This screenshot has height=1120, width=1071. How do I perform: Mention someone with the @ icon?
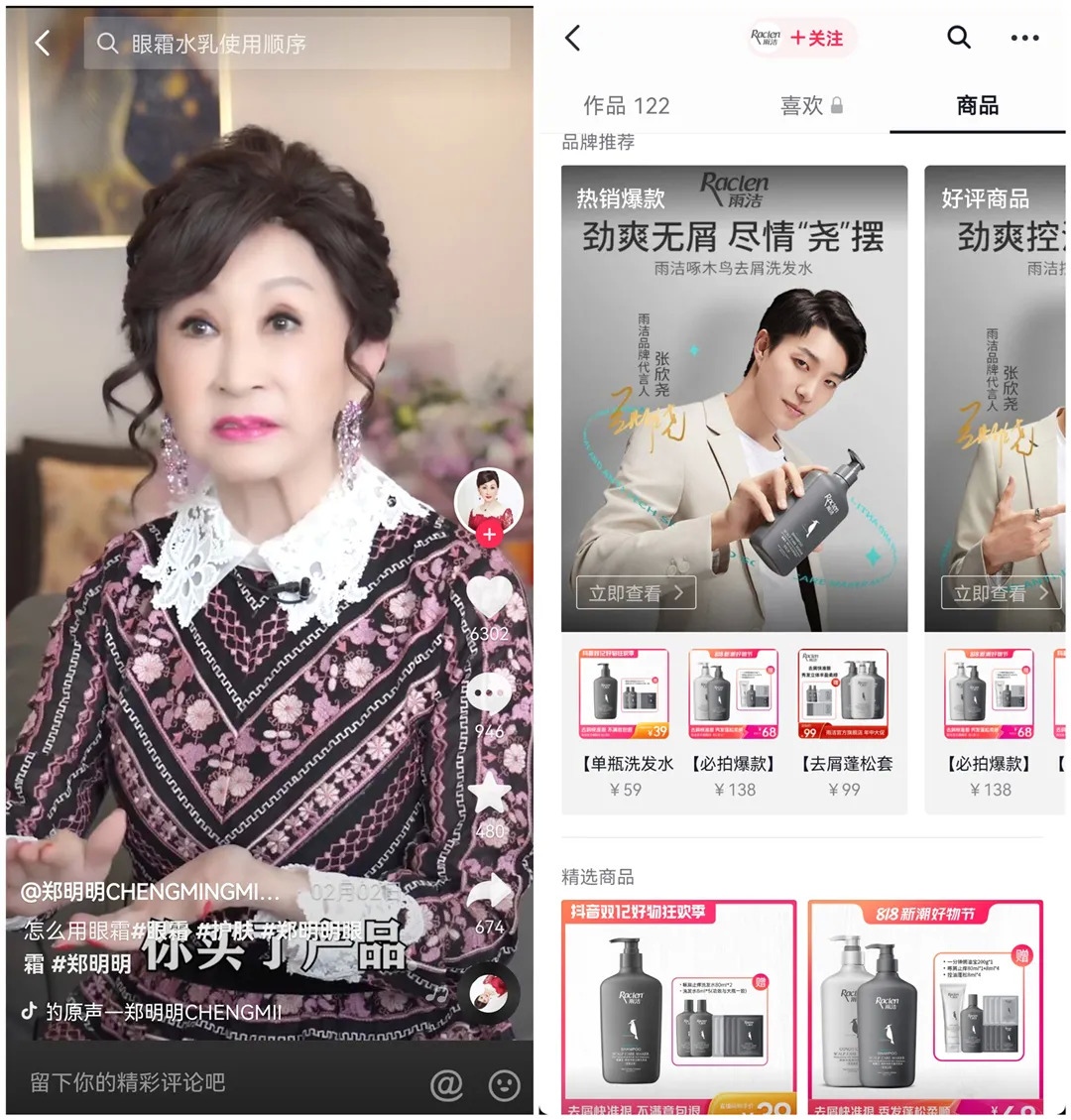tap(446, 1084)
